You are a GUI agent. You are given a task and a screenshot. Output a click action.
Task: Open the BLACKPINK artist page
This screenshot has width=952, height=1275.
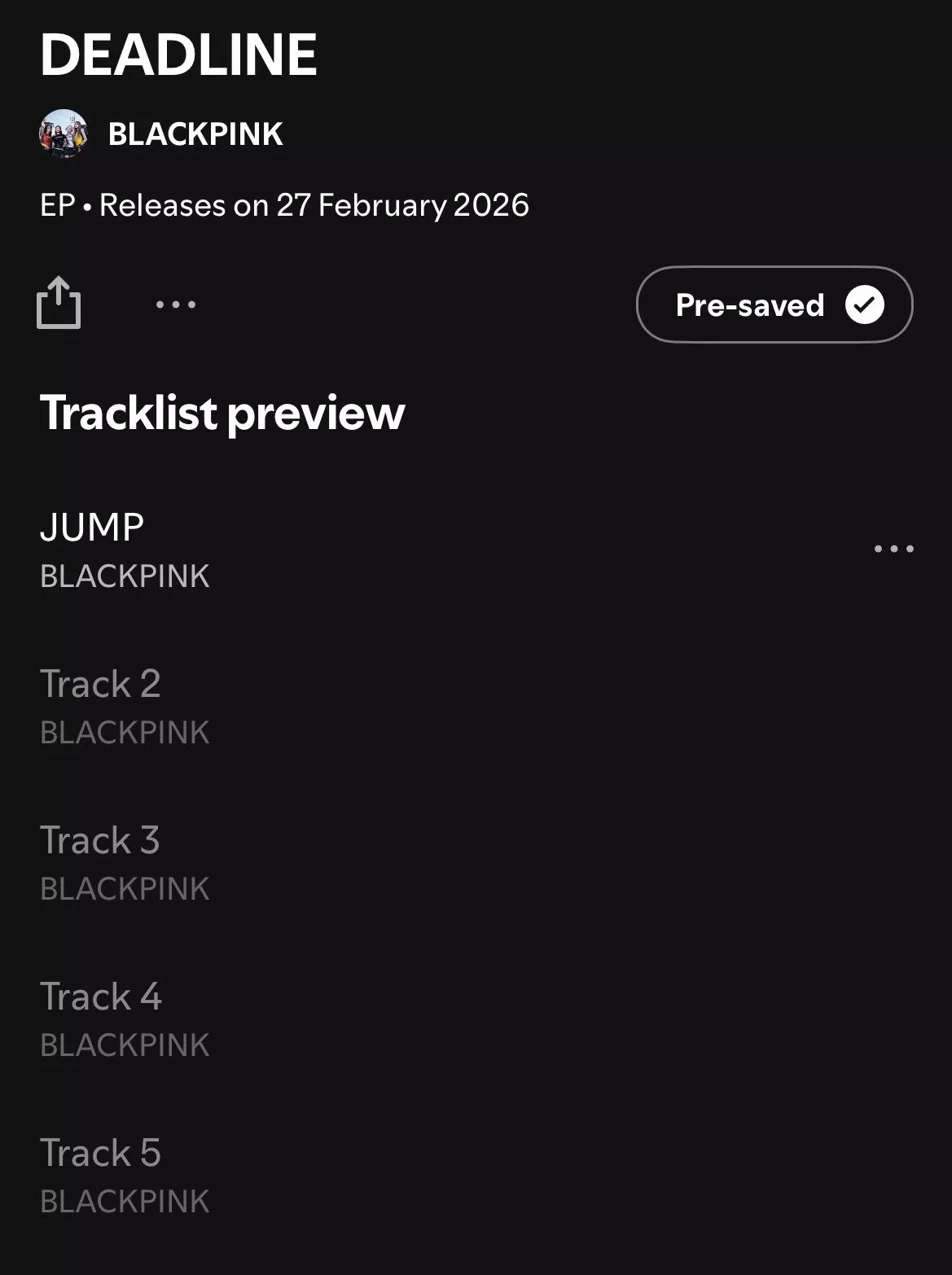[195, 134]
